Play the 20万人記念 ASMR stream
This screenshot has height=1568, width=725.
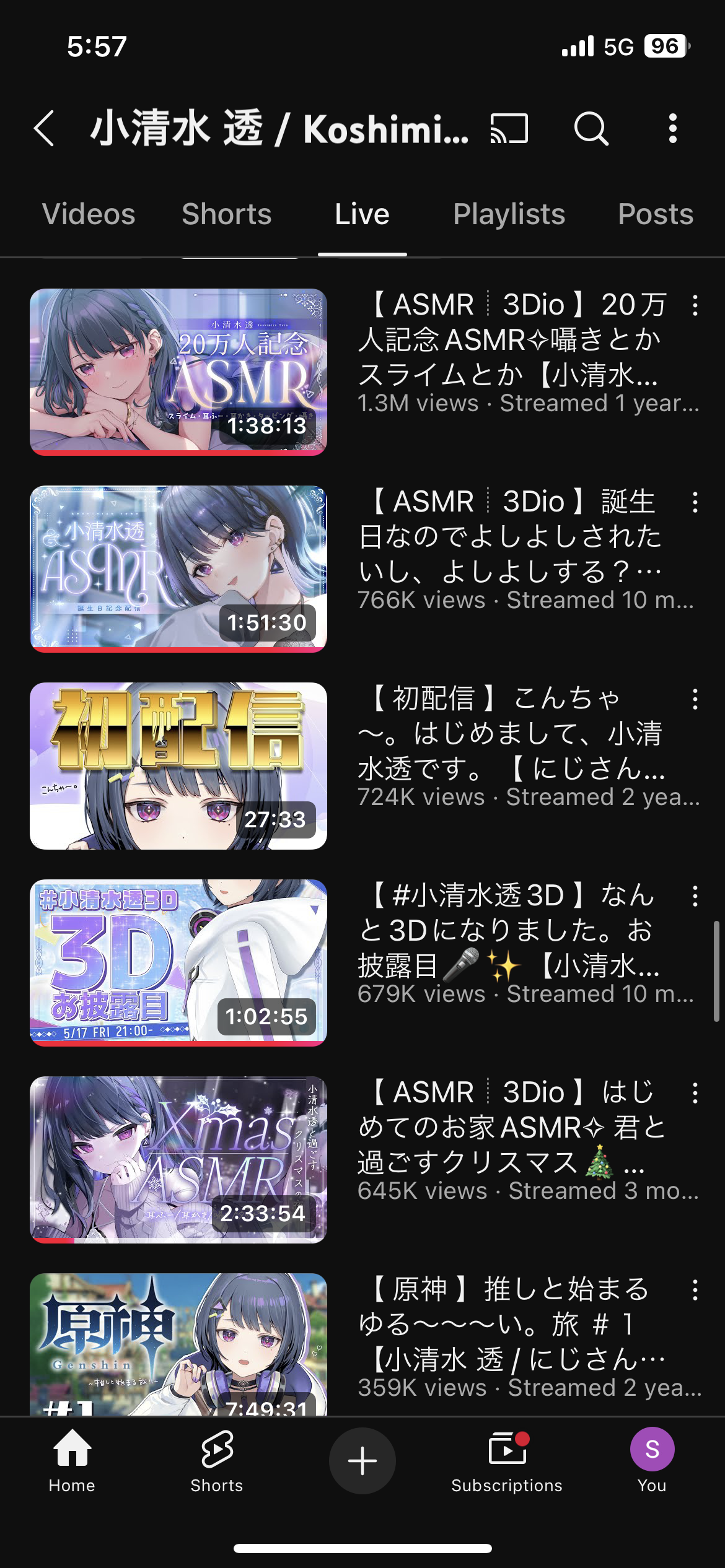pyautogui.click(x=178, y=372)
